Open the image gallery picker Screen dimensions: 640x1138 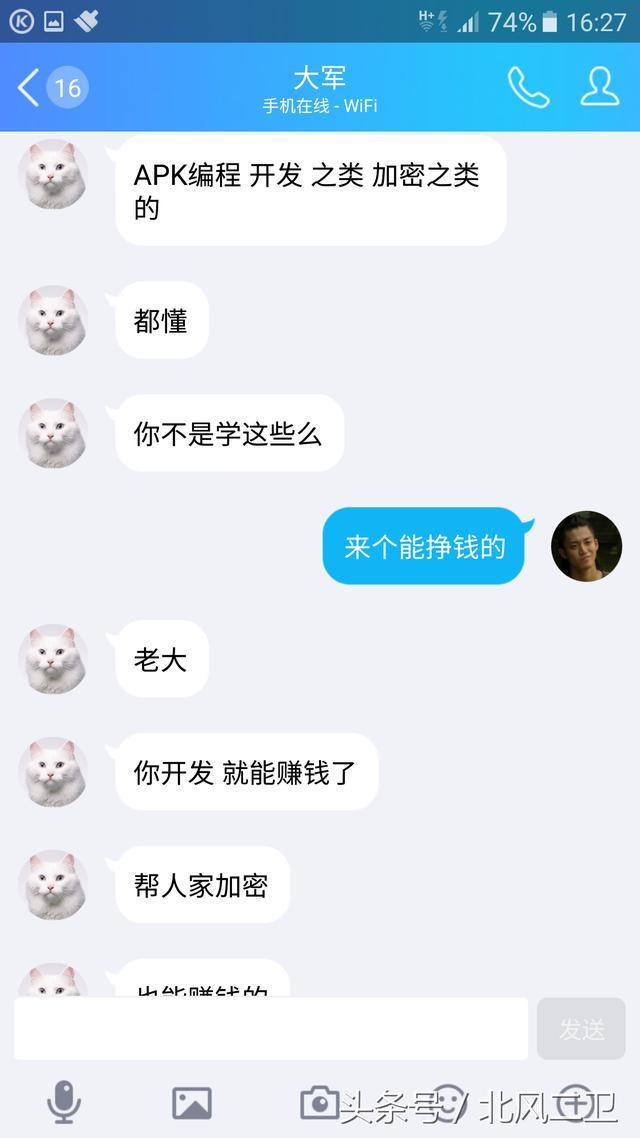coord(192,1102)
